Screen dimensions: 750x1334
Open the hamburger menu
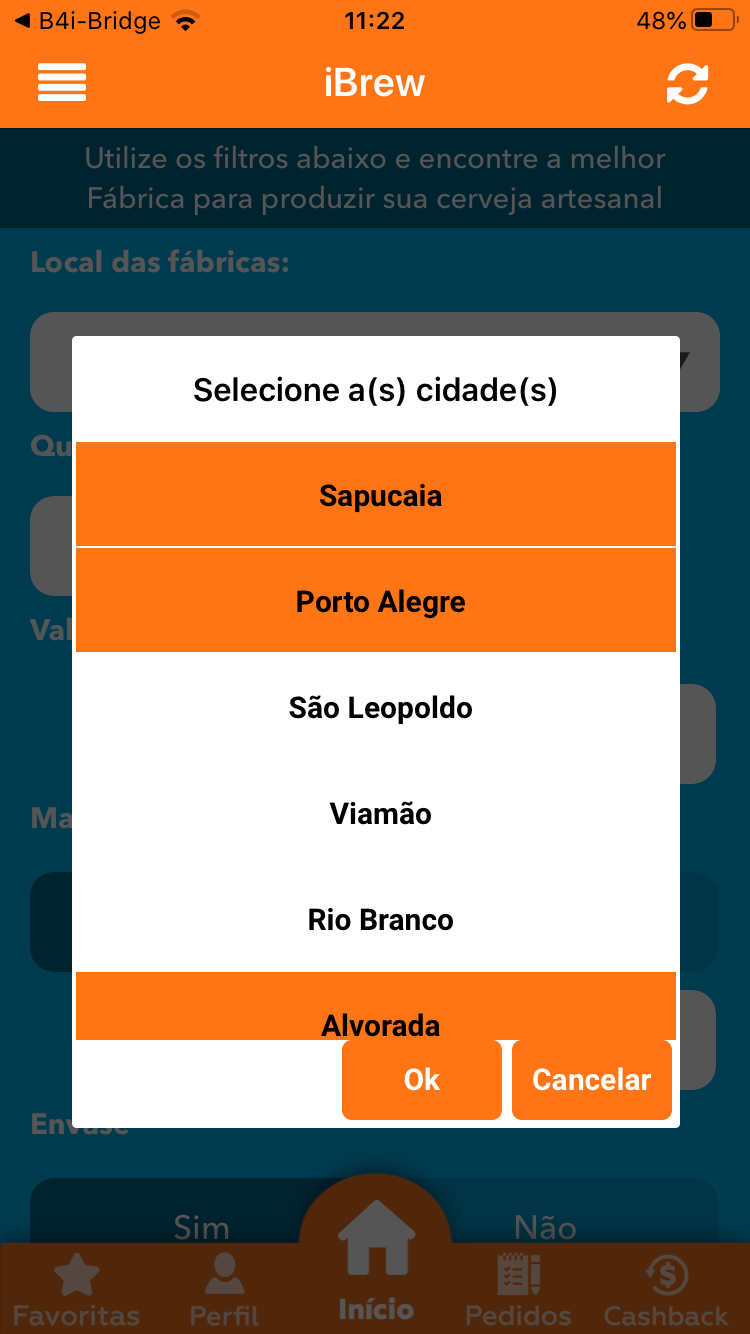pyautogui.click(x=62, y=82)
